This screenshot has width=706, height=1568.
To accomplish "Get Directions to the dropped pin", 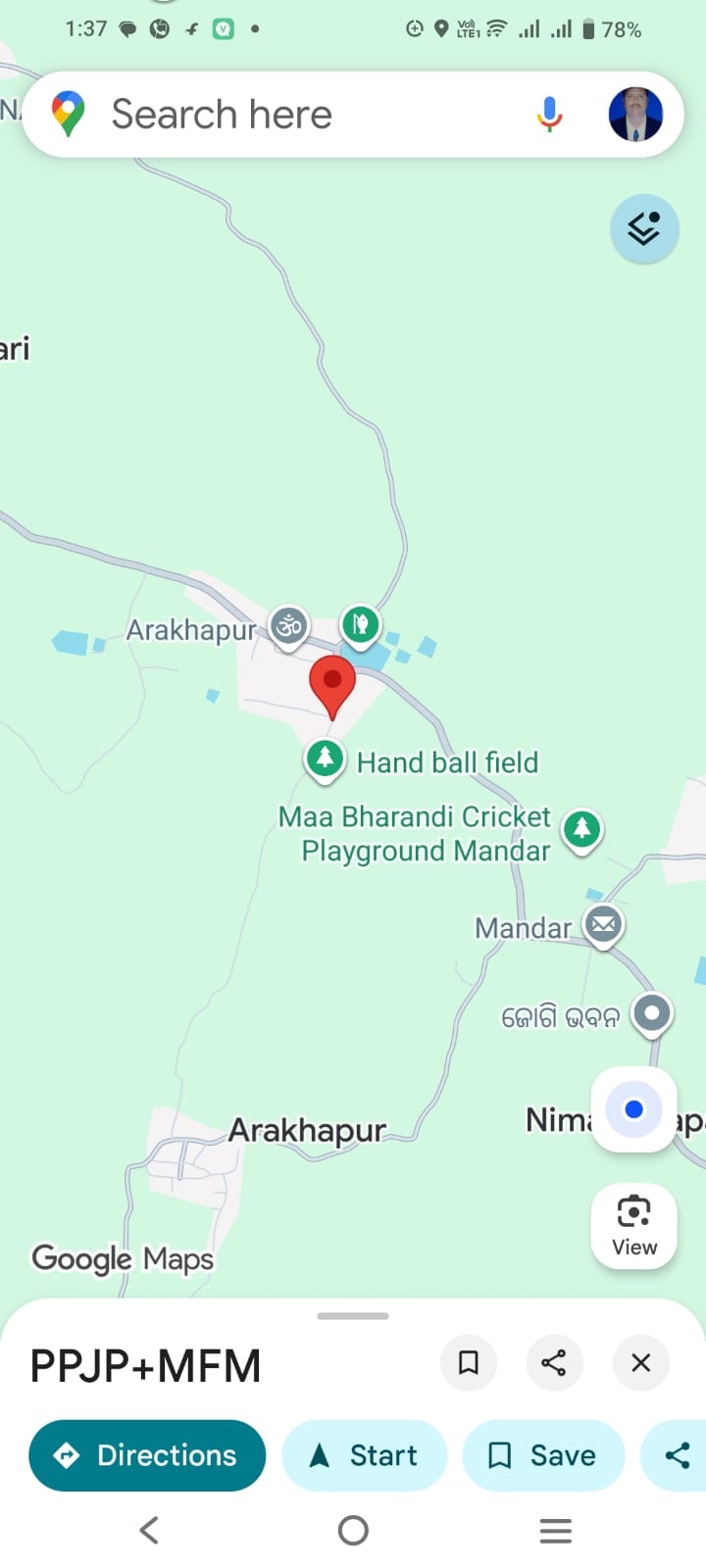I will point(147,1455).
